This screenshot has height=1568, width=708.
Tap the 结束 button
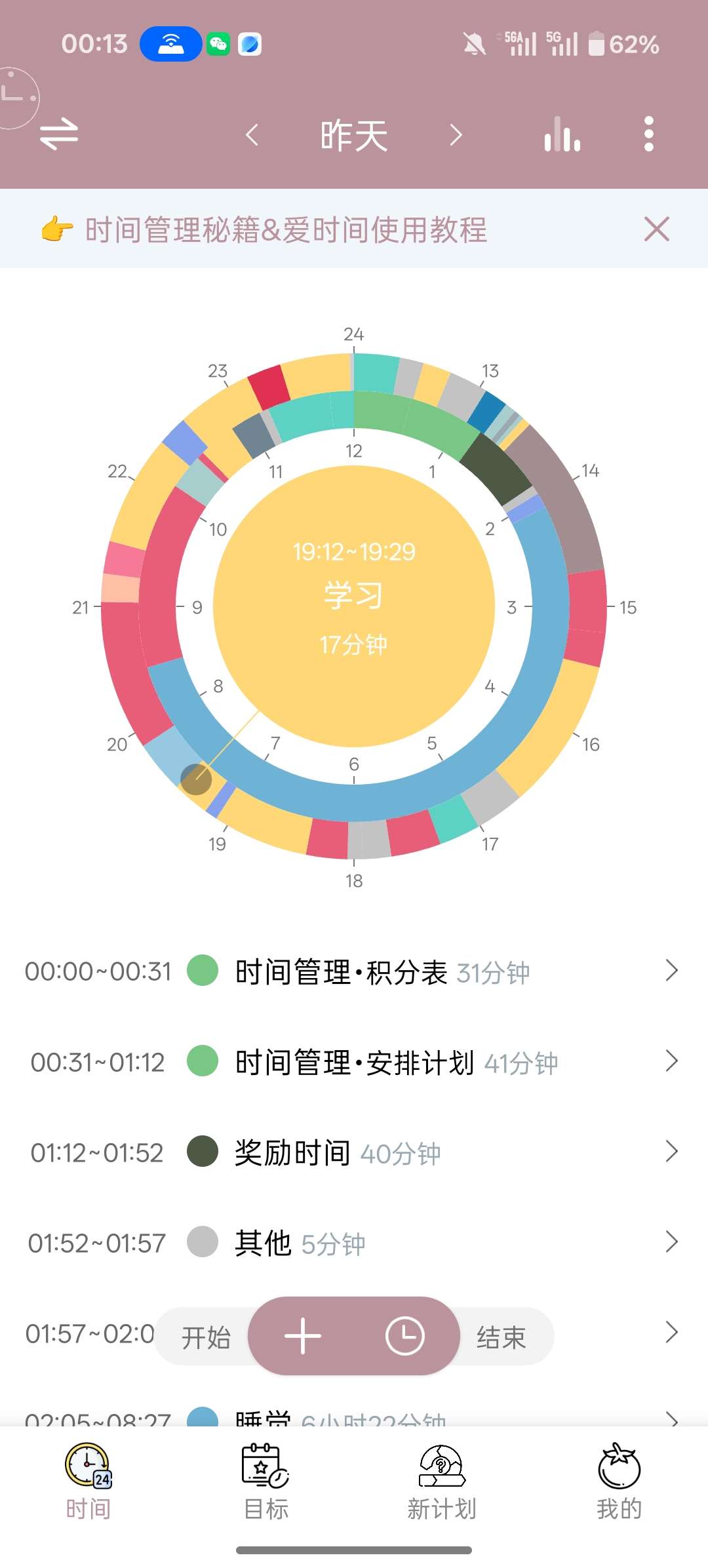[x=501, y=1337]
